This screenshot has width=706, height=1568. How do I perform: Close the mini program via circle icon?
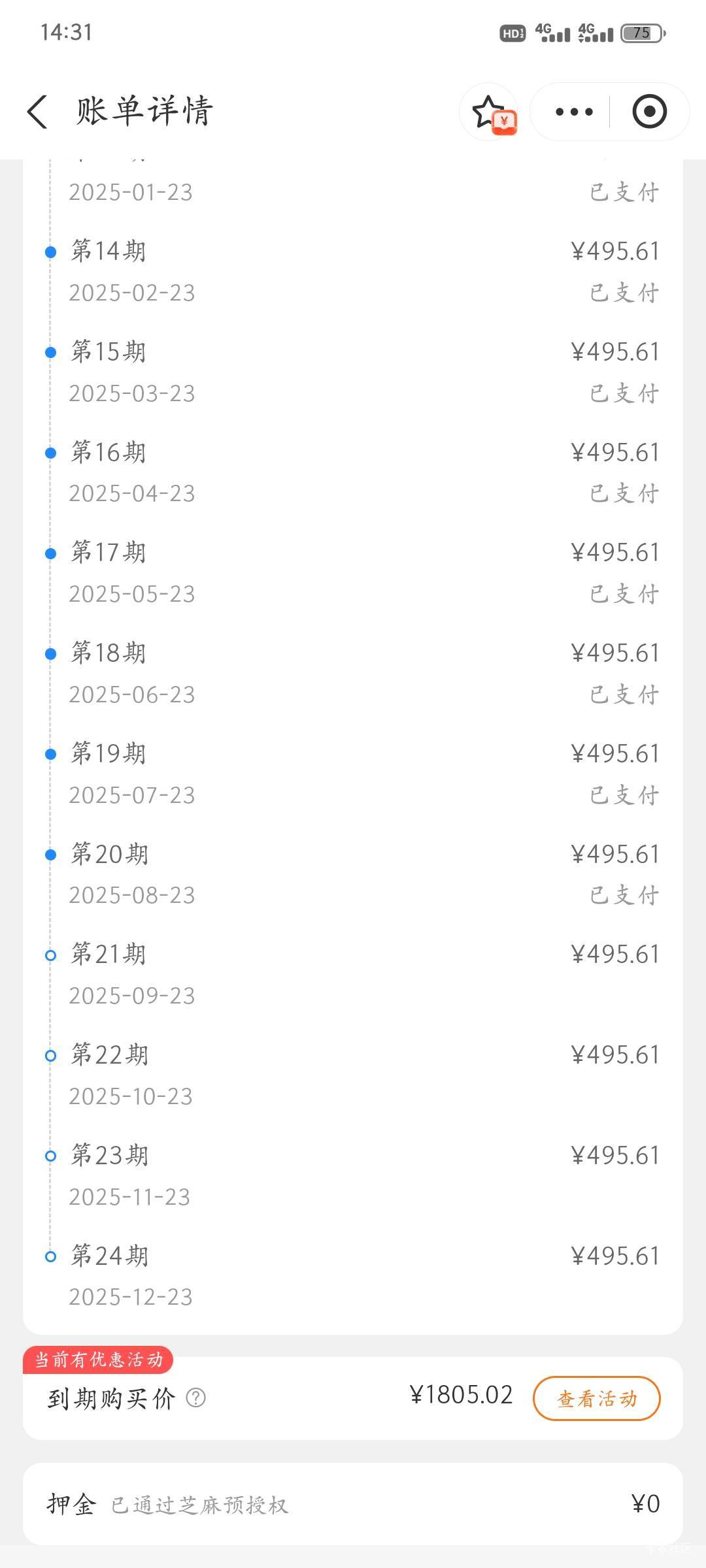[649, 112]
